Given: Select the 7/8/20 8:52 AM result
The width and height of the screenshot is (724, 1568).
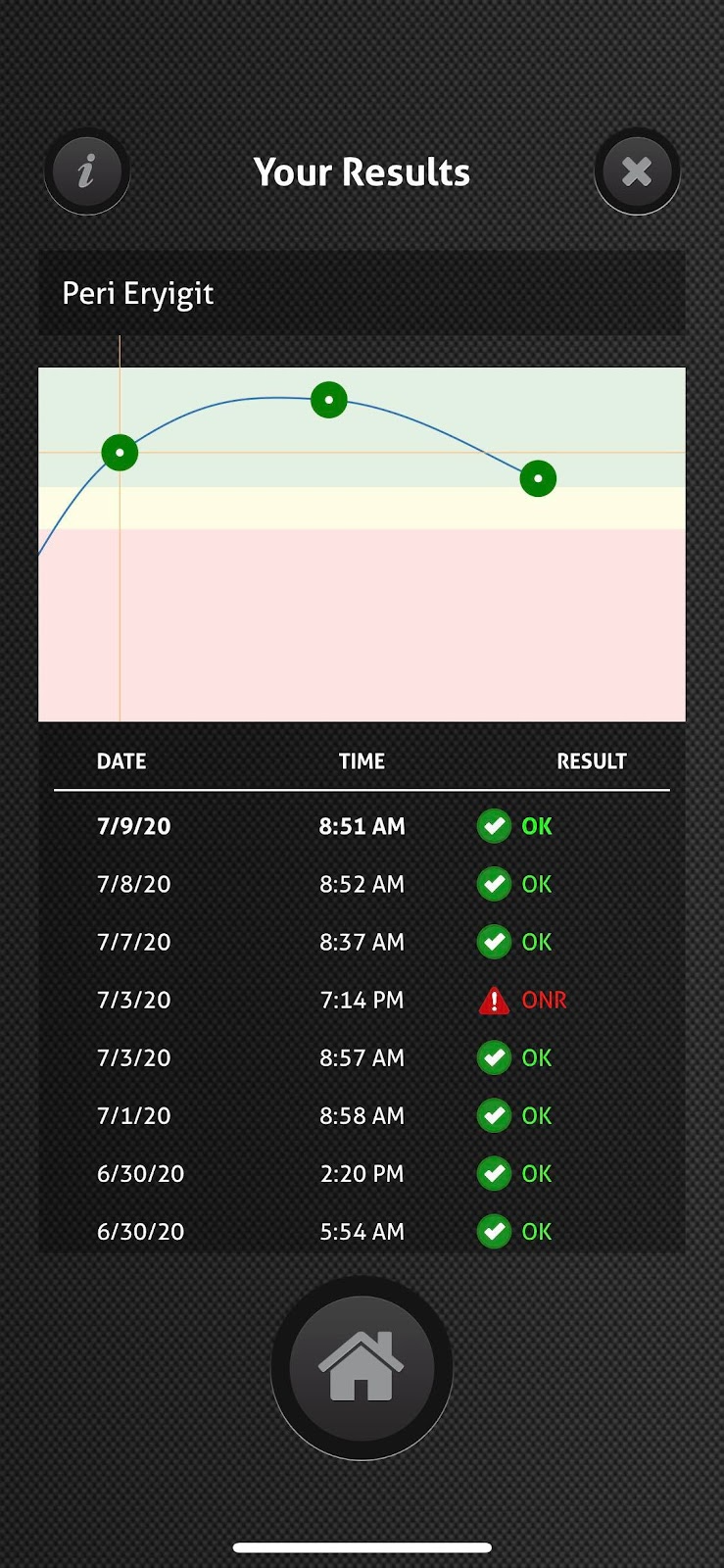Looking at the screenshot, I should 362,884.
